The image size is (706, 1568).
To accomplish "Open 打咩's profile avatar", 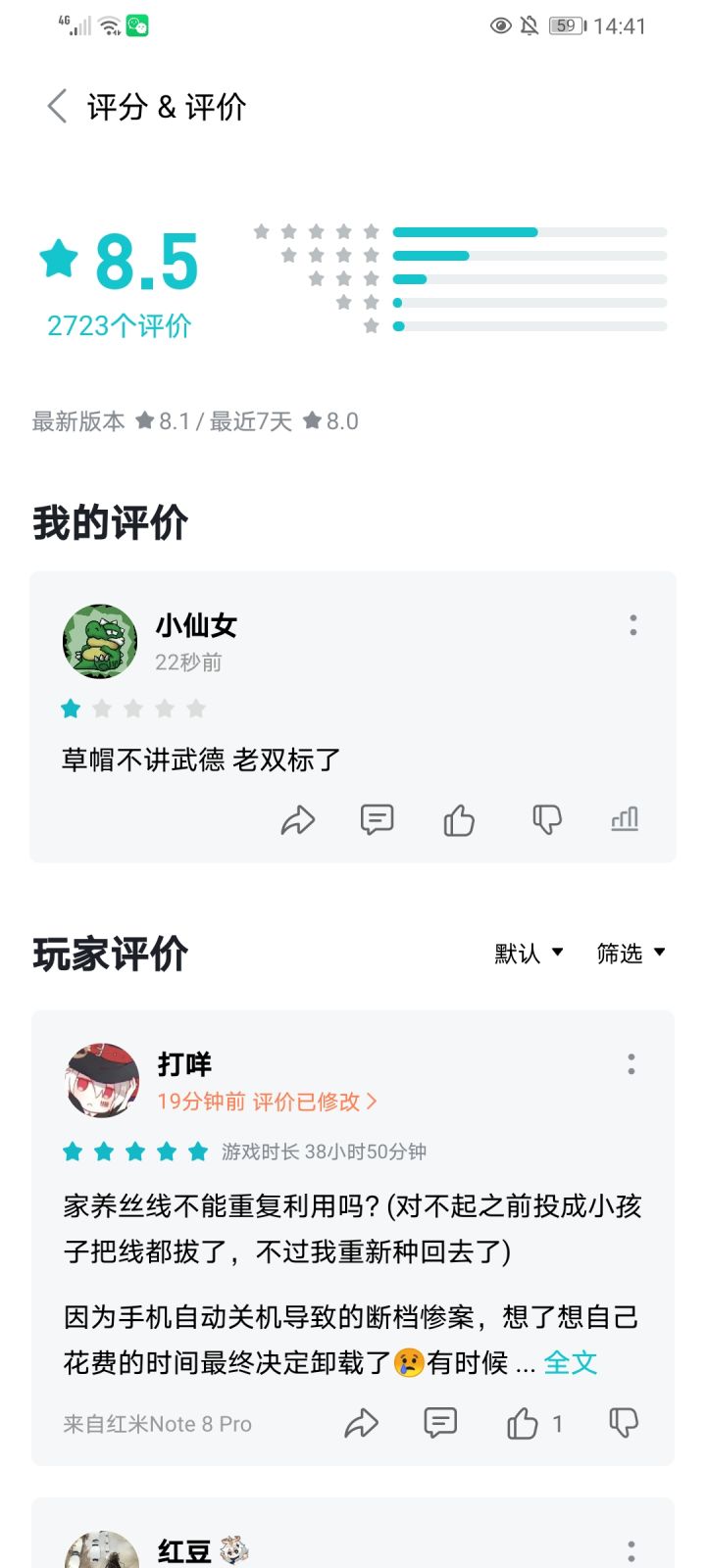I will 102,1080.
